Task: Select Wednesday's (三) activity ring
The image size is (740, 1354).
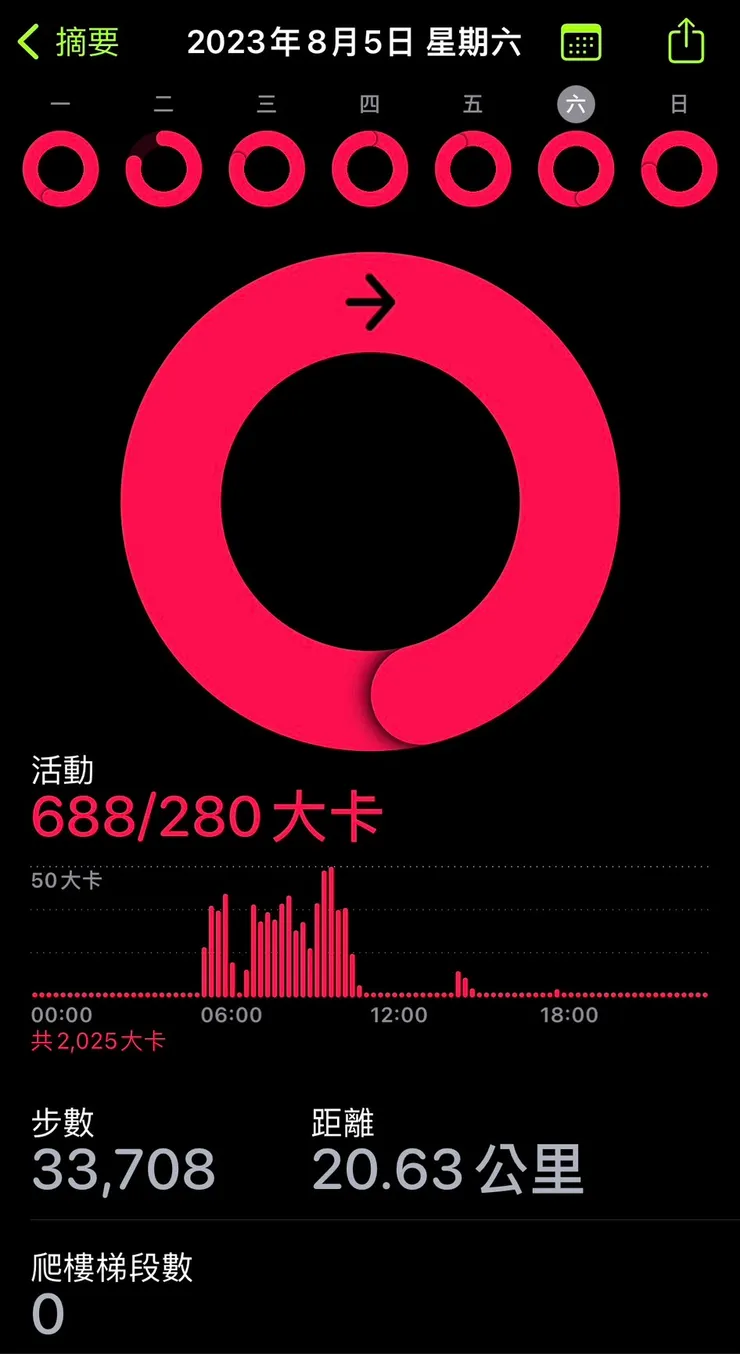Action: click(266, 169)
